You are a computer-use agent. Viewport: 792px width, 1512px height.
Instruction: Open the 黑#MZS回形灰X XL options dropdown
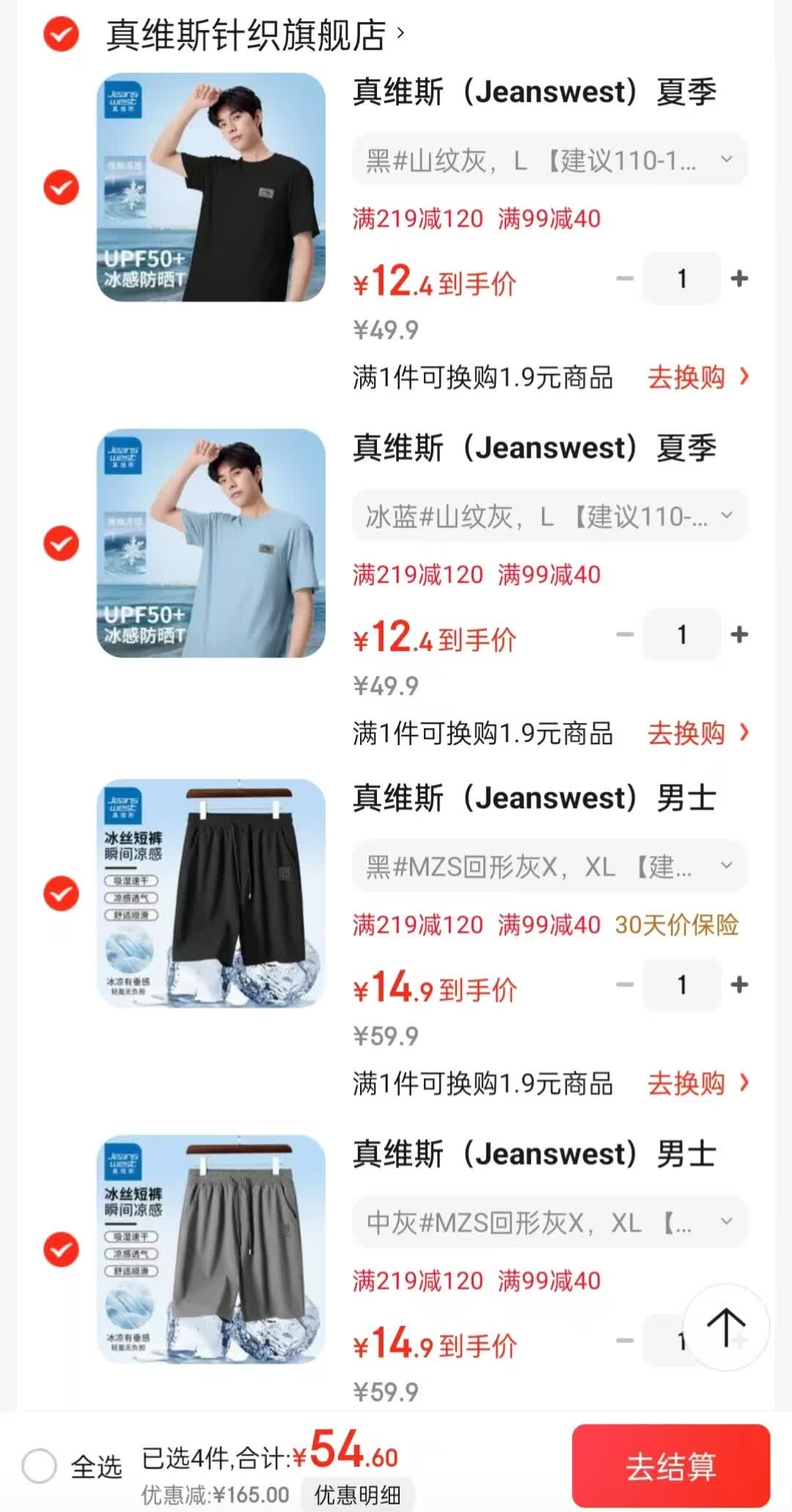tap(549, 866)
